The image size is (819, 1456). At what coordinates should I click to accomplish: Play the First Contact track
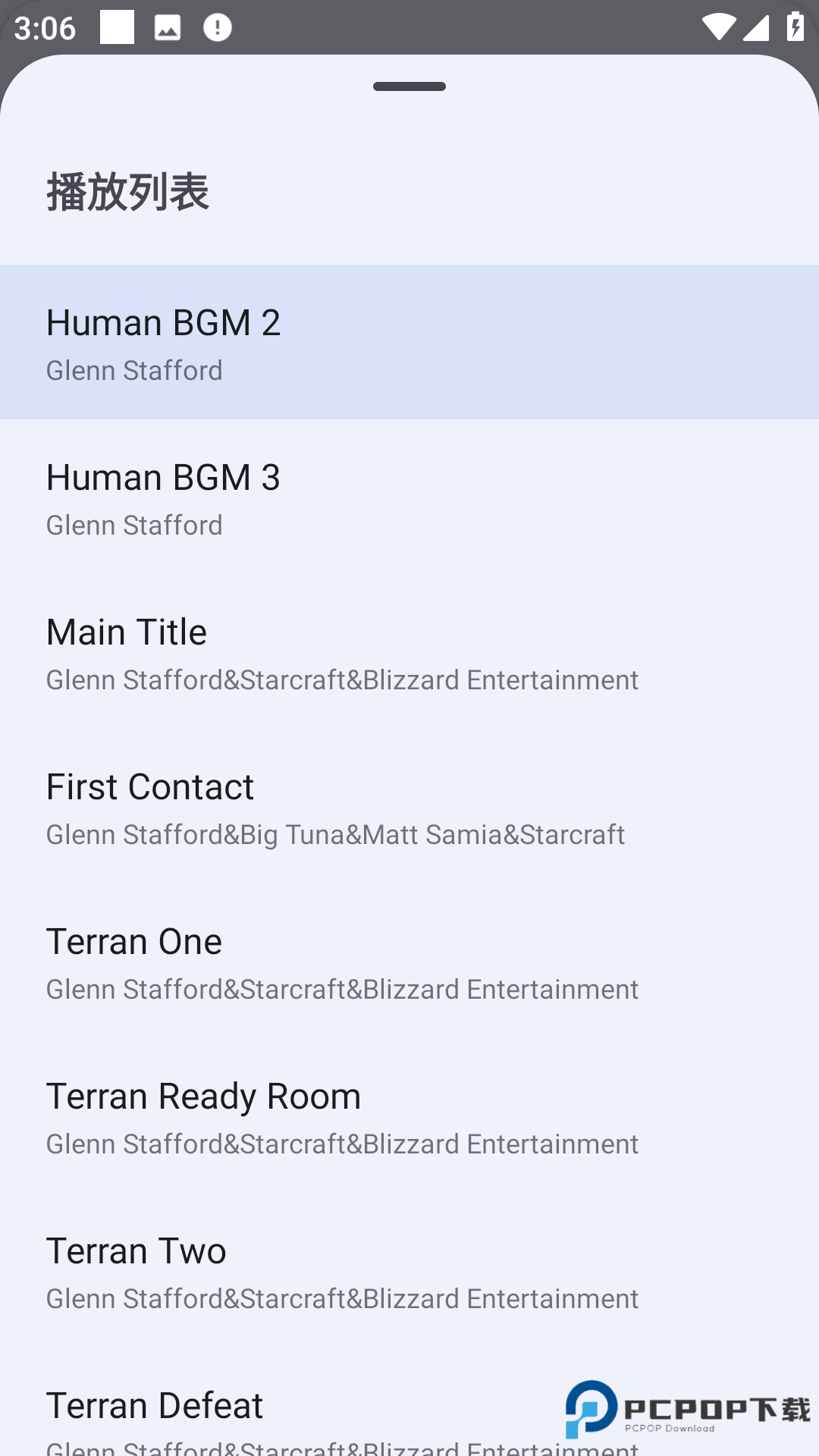point(409,807)
